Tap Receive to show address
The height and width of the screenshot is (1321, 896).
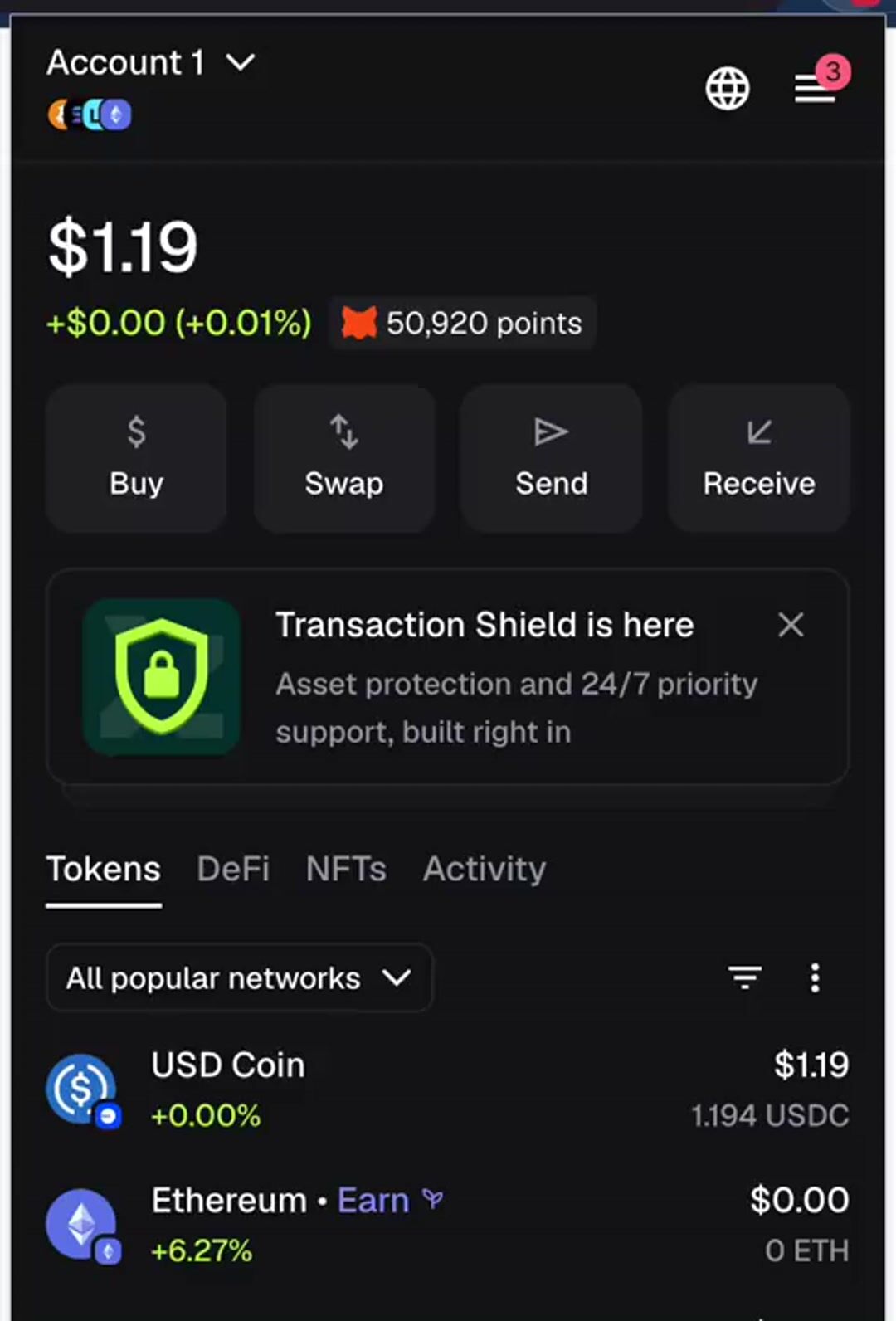click(758, 457)
